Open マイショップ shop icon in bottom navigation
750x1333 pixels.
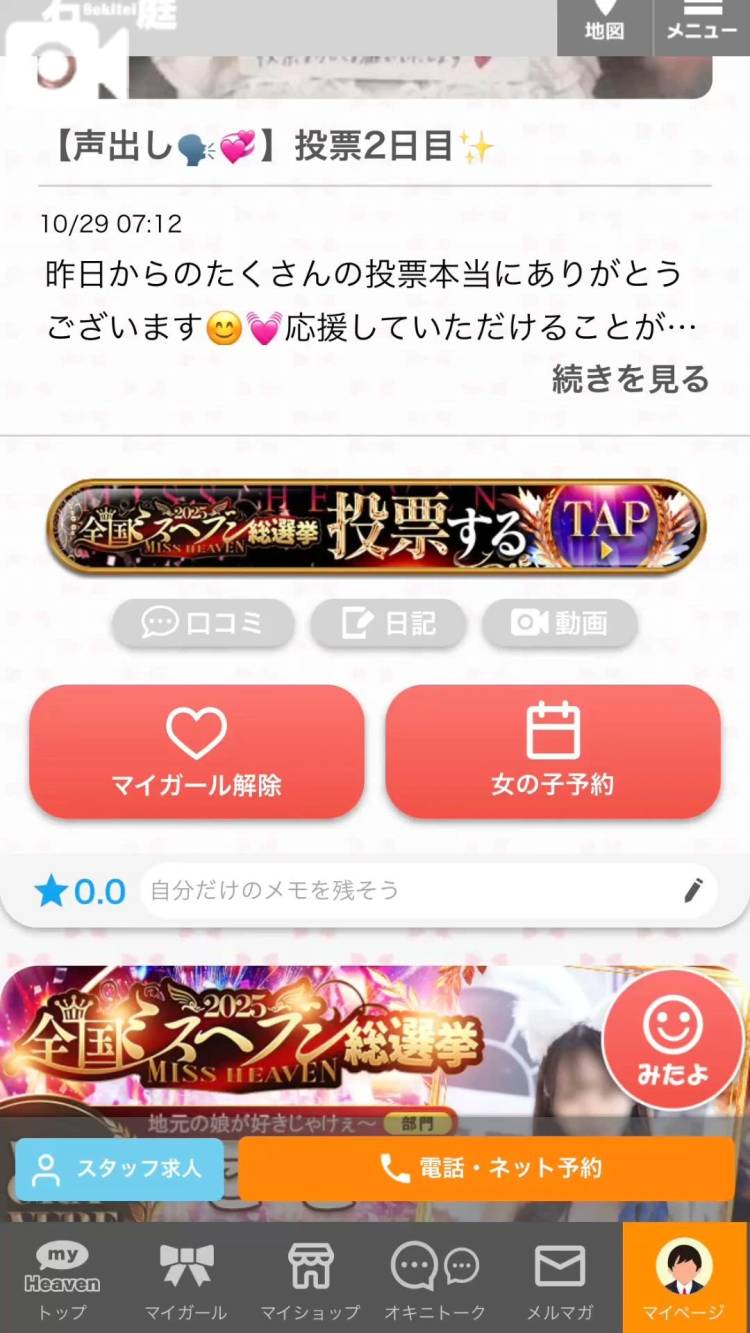pyautogui.click(x=312, y=1262)
